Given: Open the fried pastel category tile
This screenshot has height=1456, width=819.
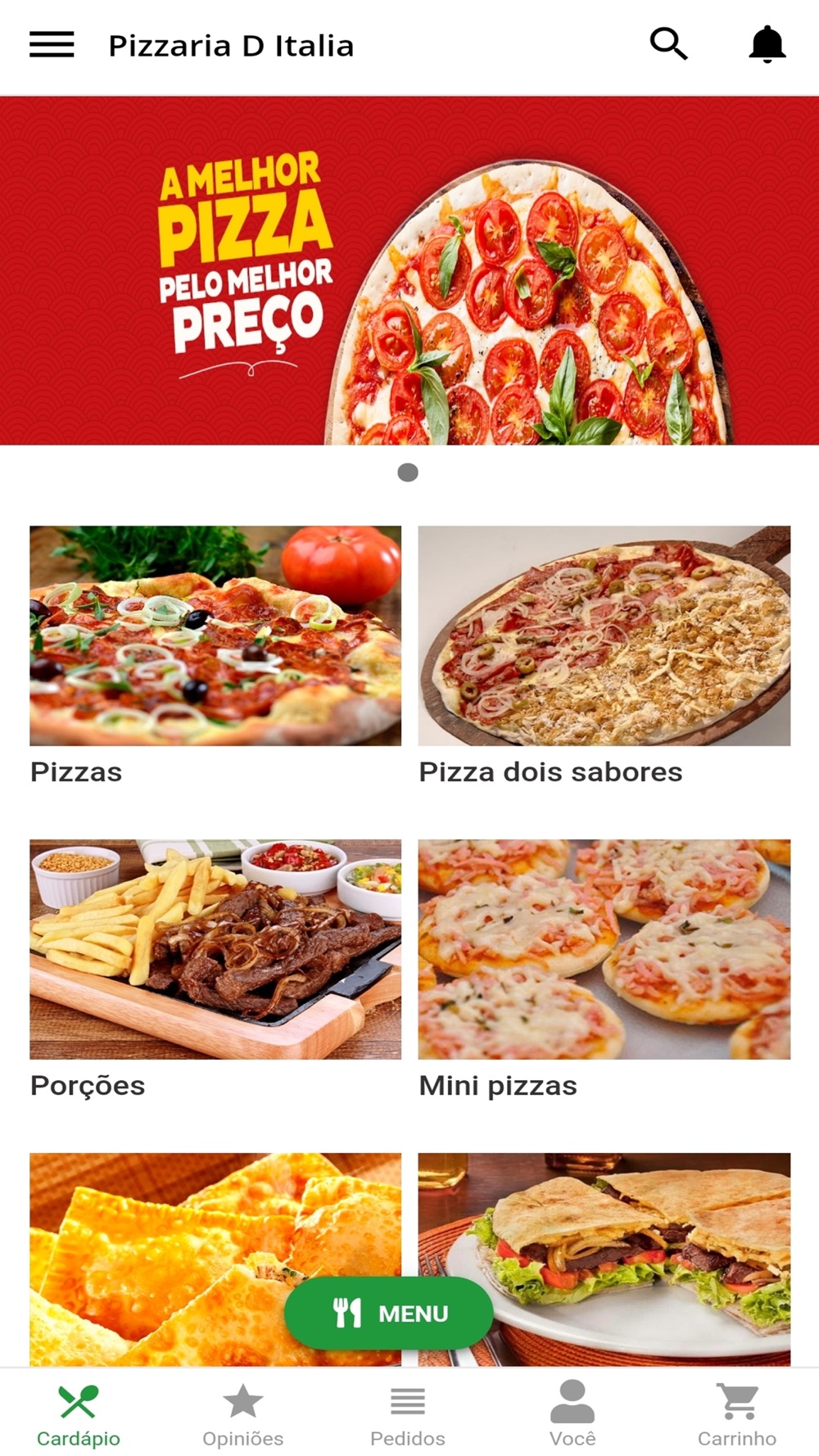Looking at the screenshot, I should [x=215, y=1259].
